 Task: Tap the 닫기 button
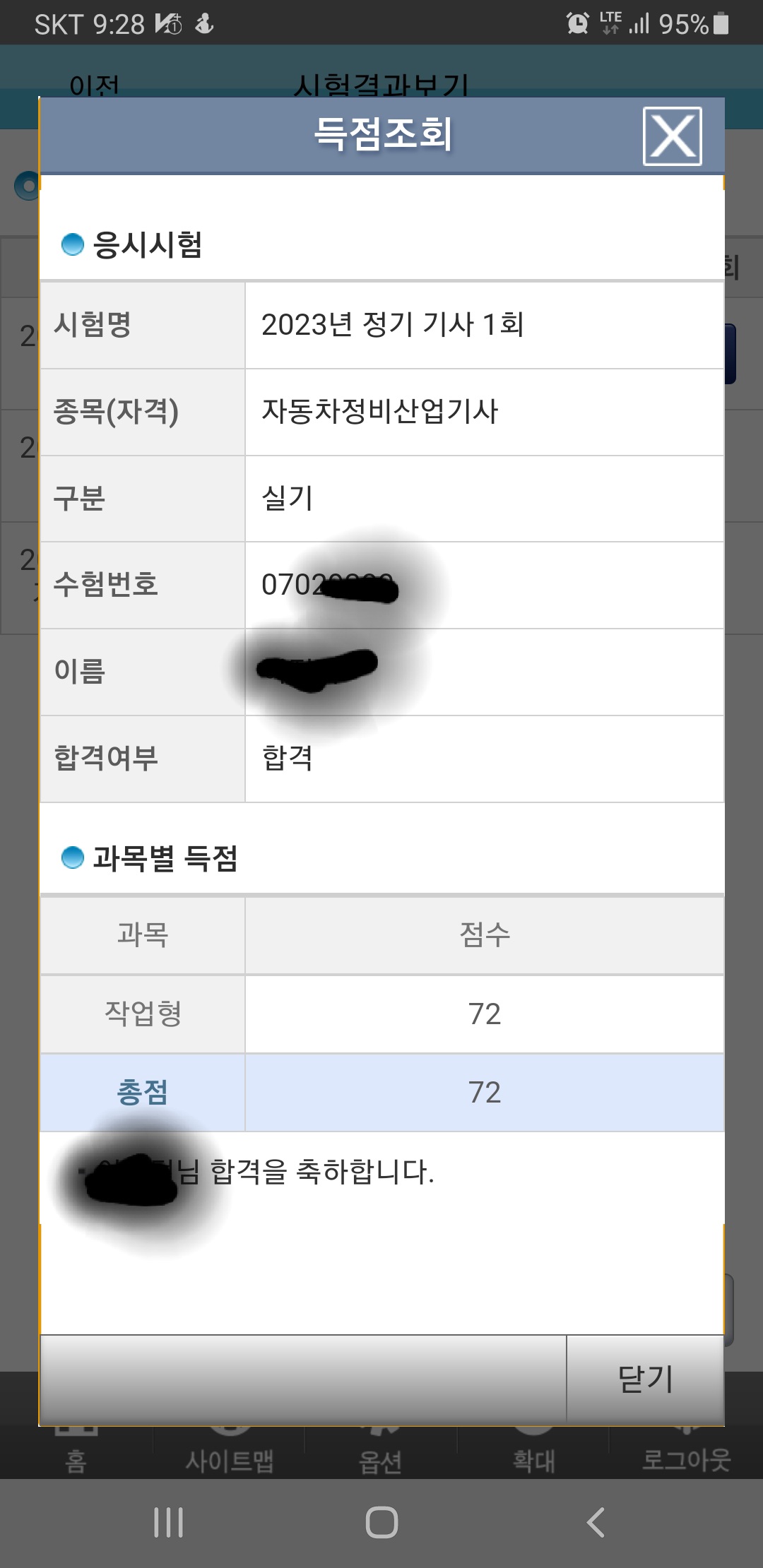[646, 1379]
